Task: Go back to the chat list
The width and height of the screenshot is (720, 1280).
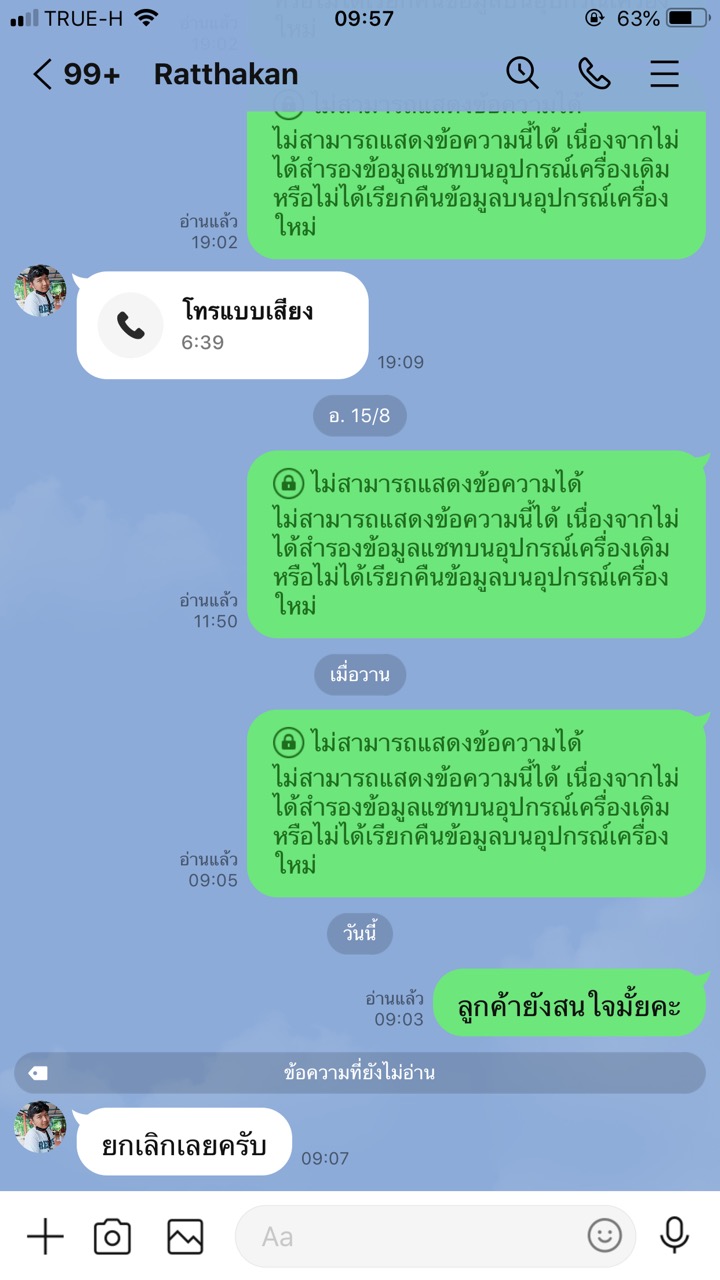Action: [x=42, y=74]
